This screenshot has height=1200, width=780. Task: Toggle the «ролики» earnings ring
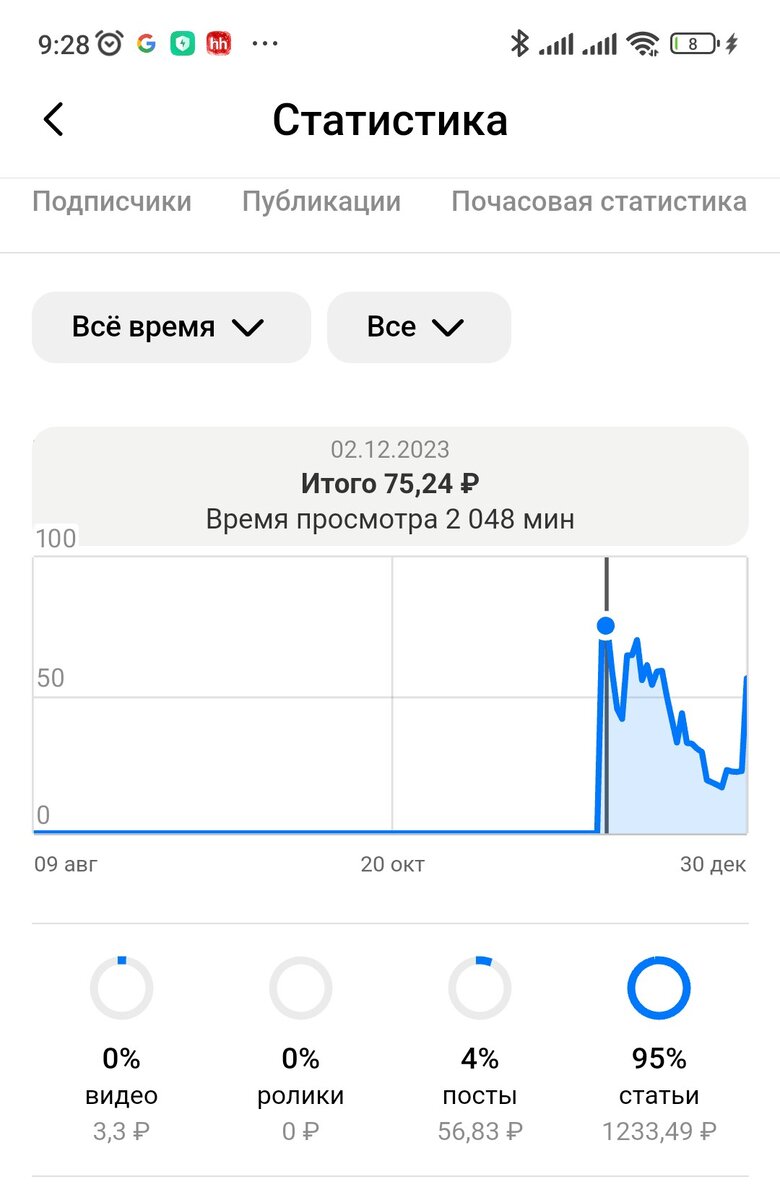click(x=301, y=987)
